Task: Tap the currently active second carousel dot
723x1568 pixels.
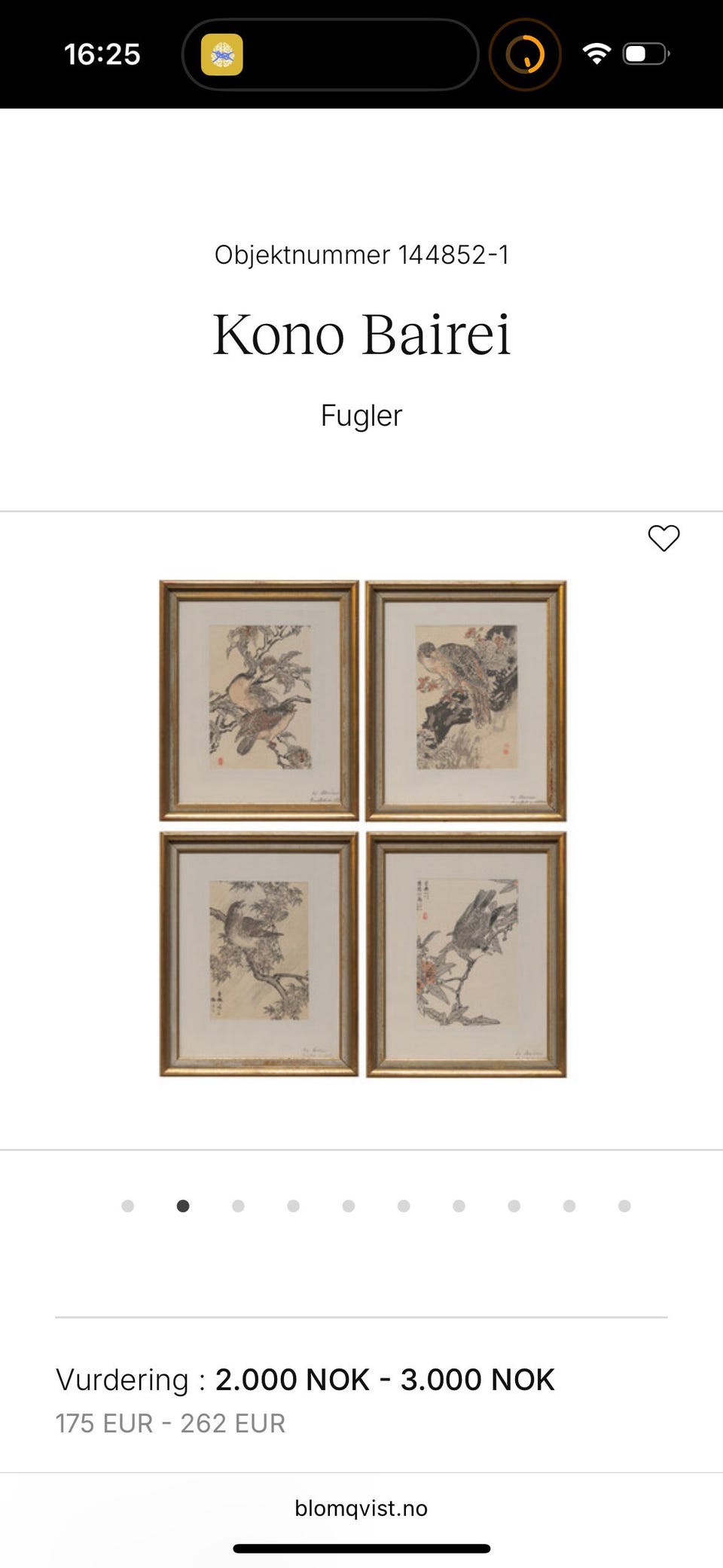Action: pyautogui.click(x=183, y=1205)
